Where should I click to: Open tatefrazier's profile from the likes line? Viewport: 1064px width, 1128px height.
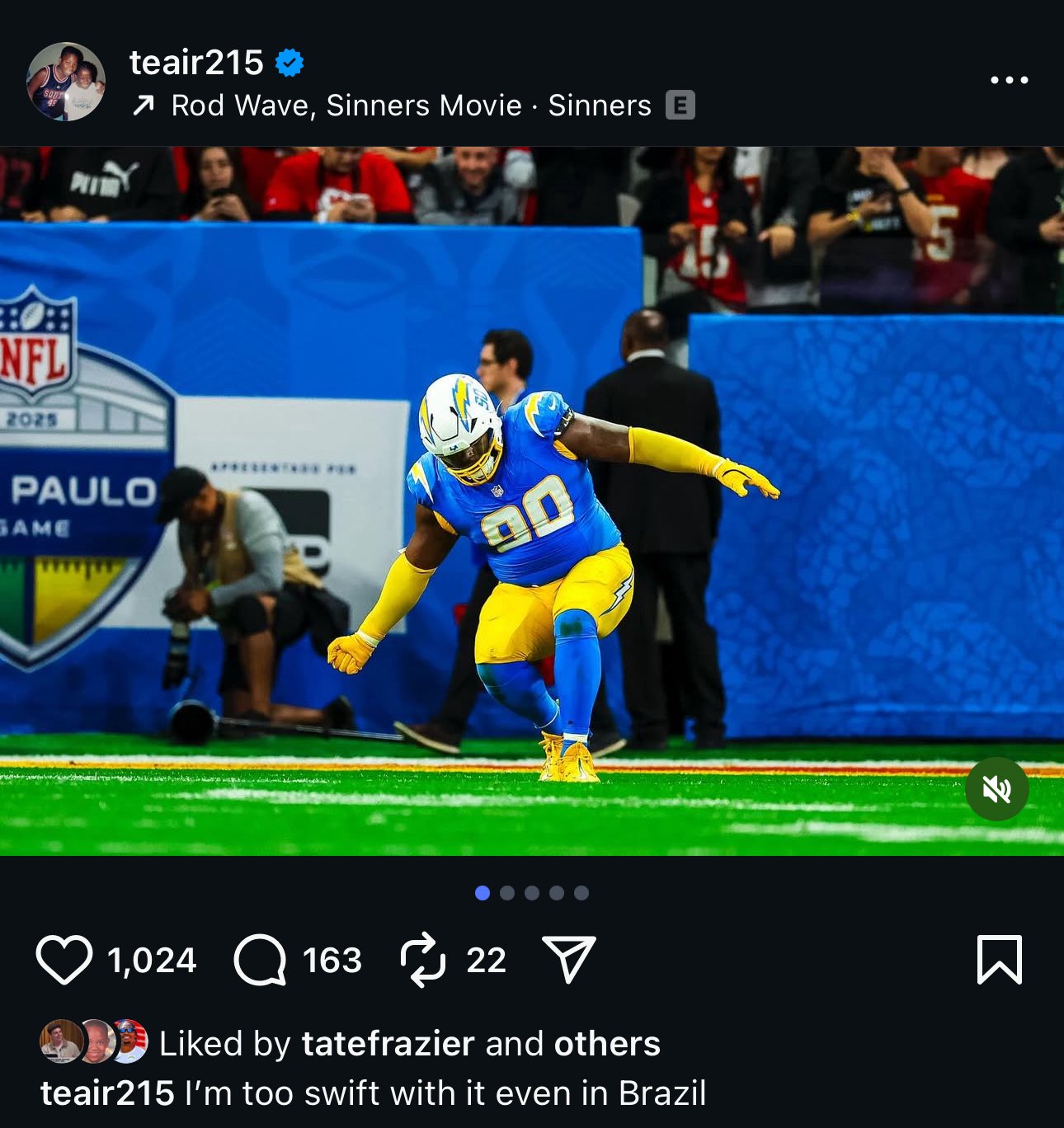click(388, 1044)
